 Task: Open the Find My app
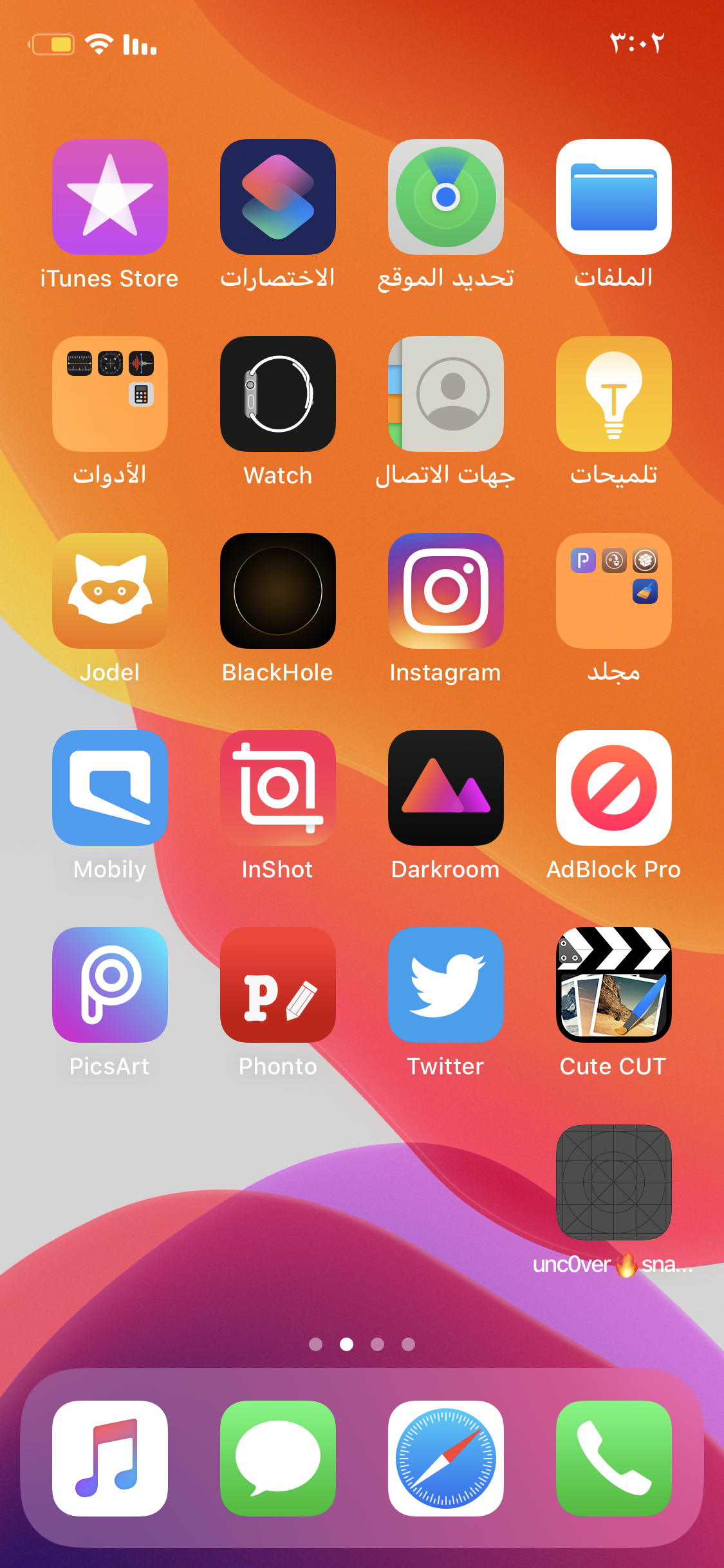(446, 197)
